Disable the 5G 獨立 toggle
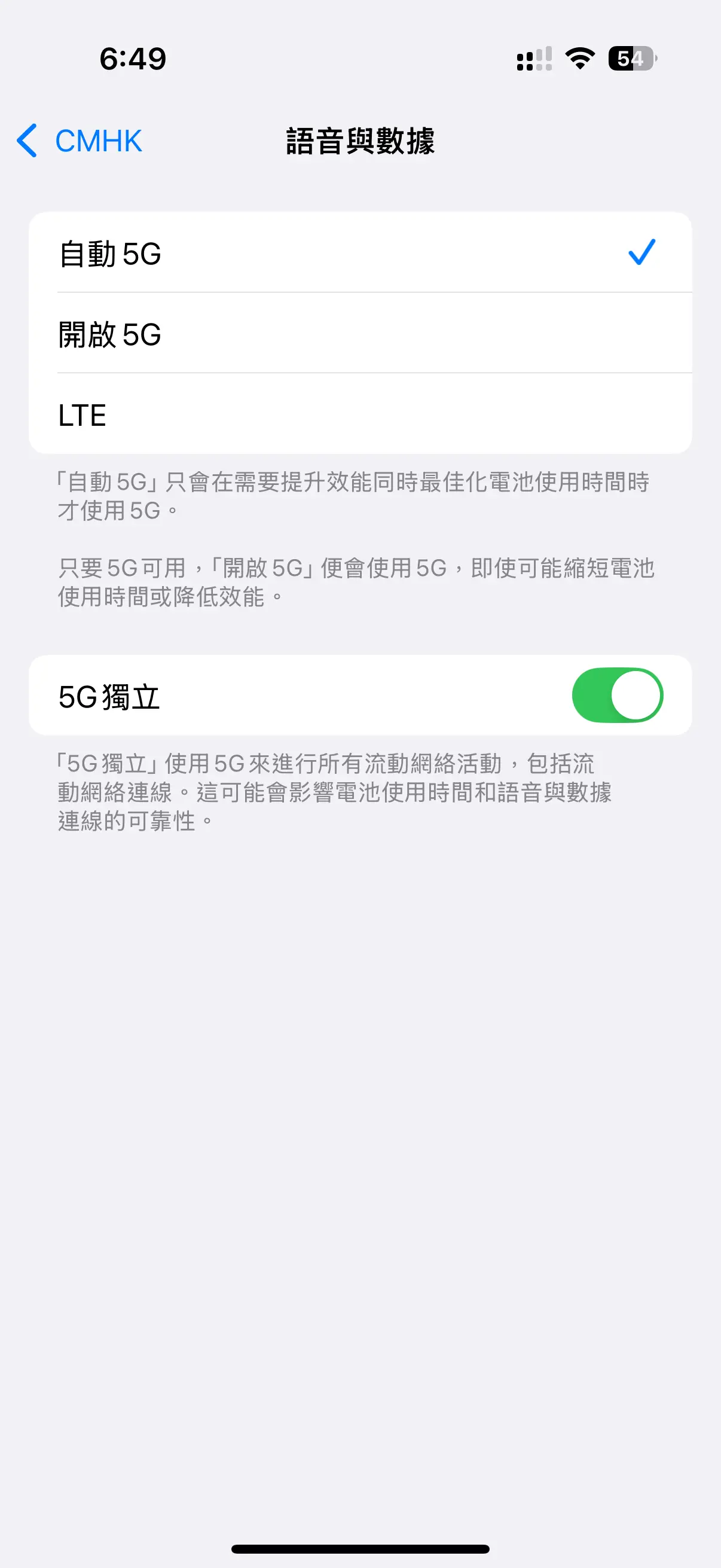 (619, 695)
